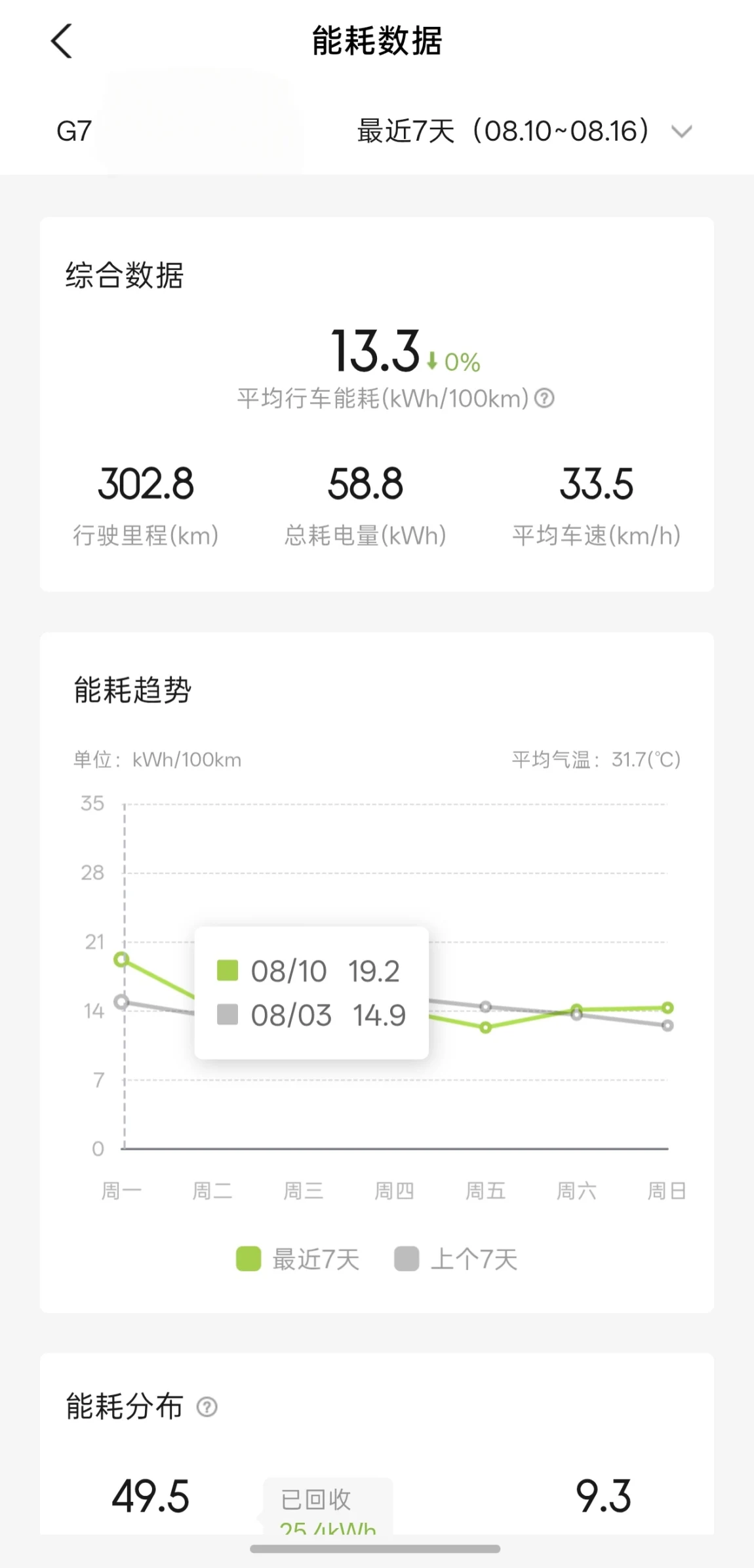Select the 周五 green data point on chart
The width and height of the screenshot is (754, 1568).
click(486, 1027)
